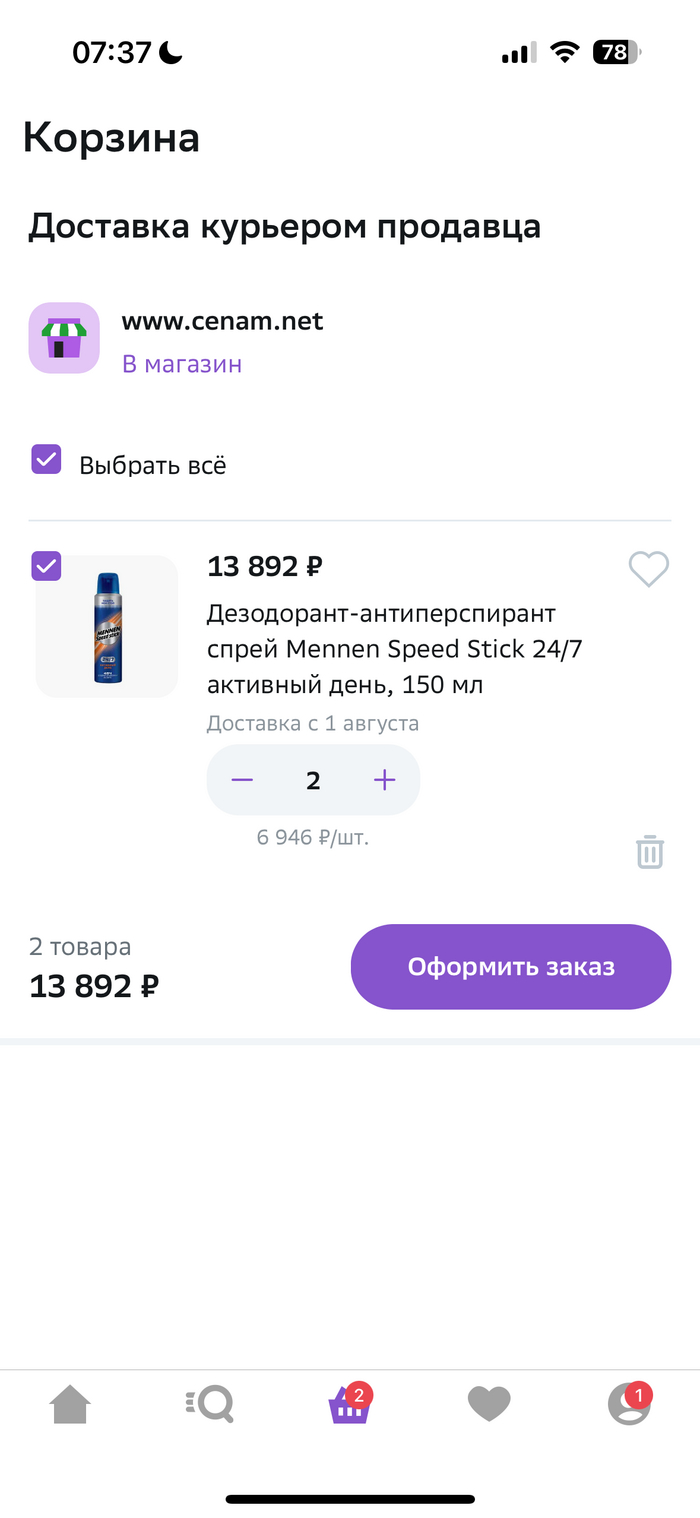Screen dimensions: 700x1518
Task: Switch to the favorites heart tab
Action: (x=489, y=1405)
